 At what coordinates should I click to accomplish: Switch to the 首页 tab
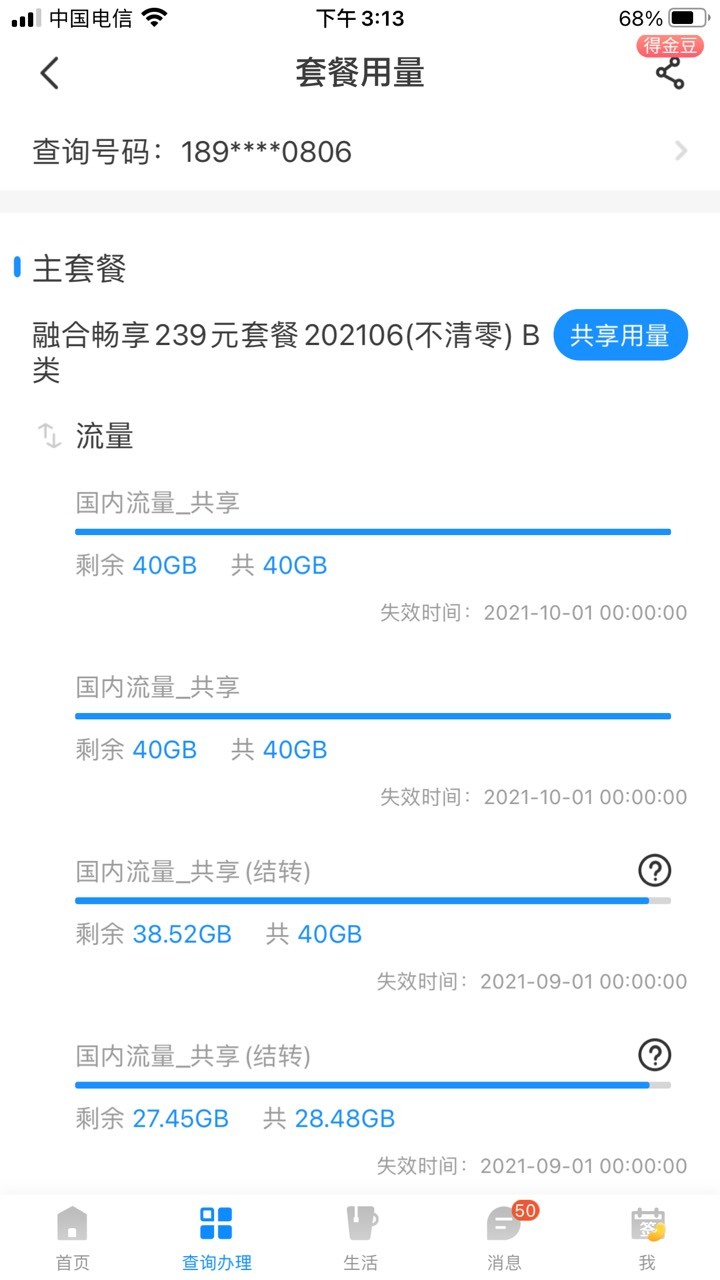(x=72, y=1237)
